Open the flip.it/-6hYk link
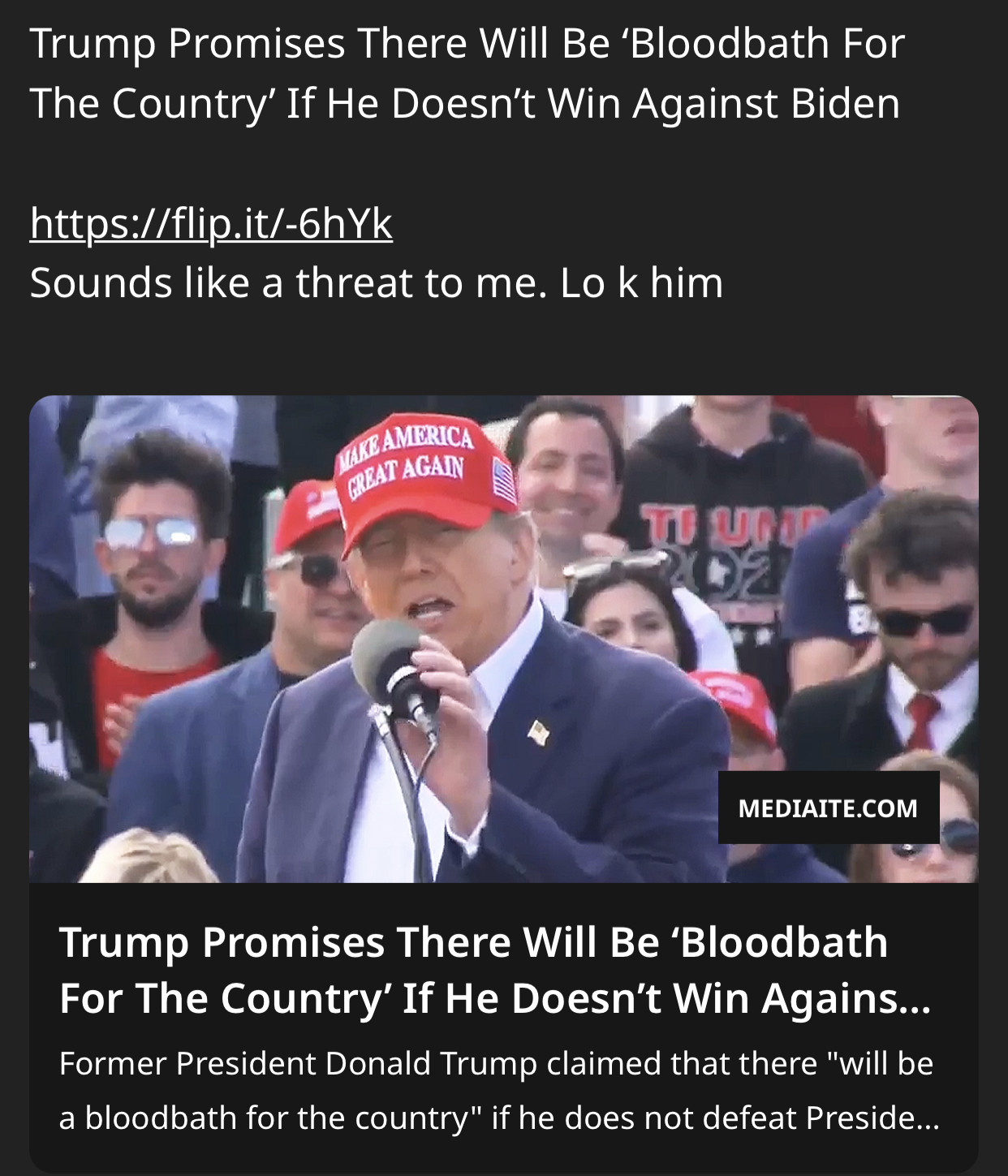This screenshot has width=1008, height=1176. (211, 224)
